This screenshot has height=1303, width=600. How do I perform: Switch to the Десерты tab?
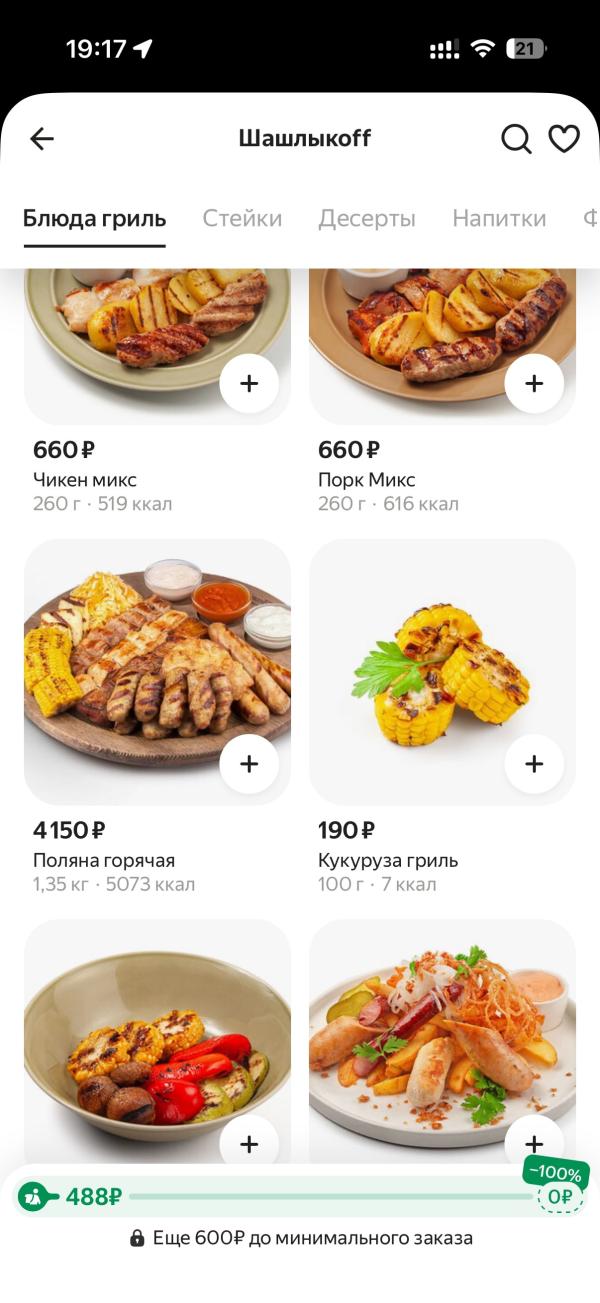[x=367, y=218]
